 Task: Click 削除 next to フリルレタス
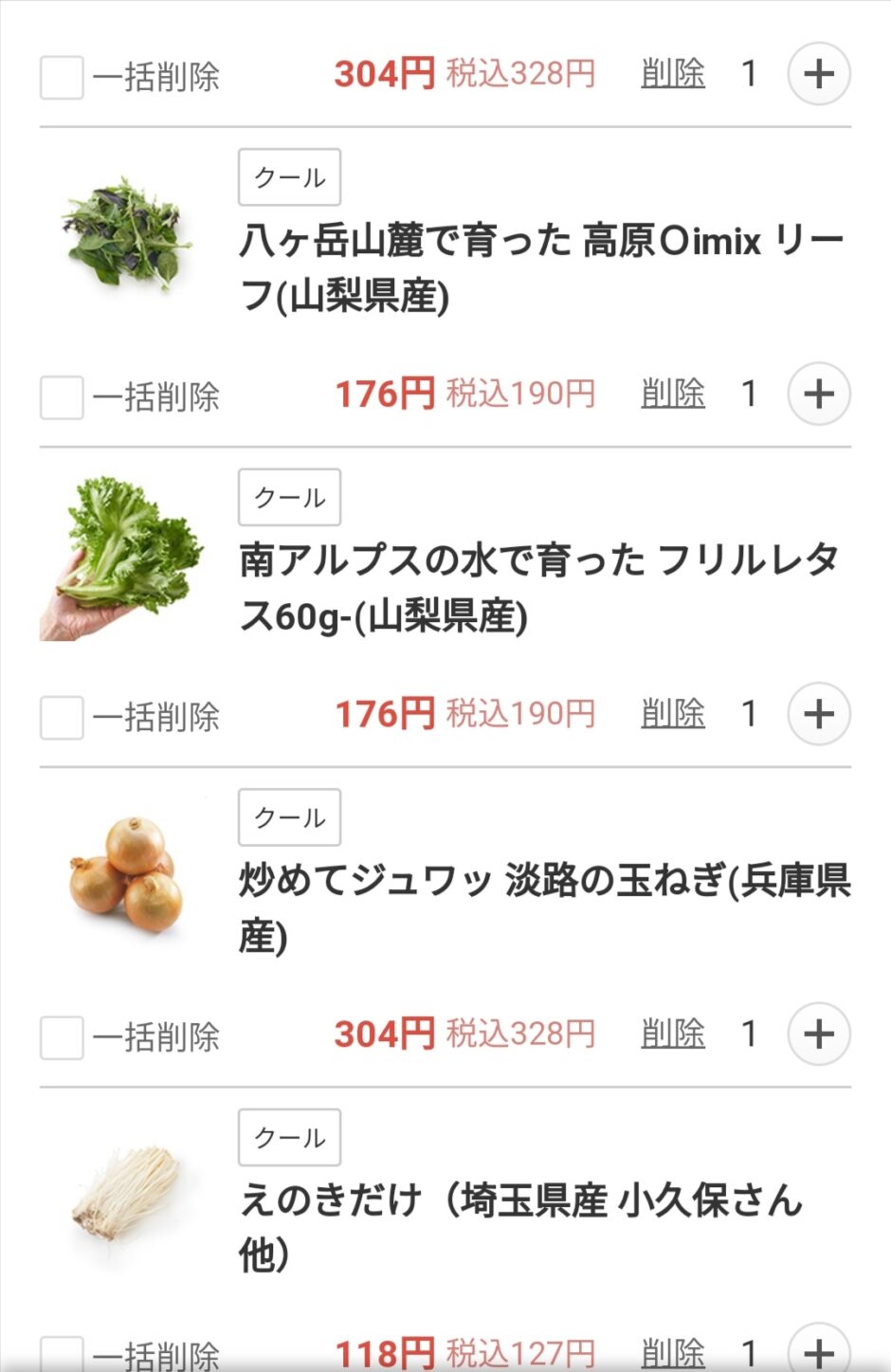pos(672,714)
